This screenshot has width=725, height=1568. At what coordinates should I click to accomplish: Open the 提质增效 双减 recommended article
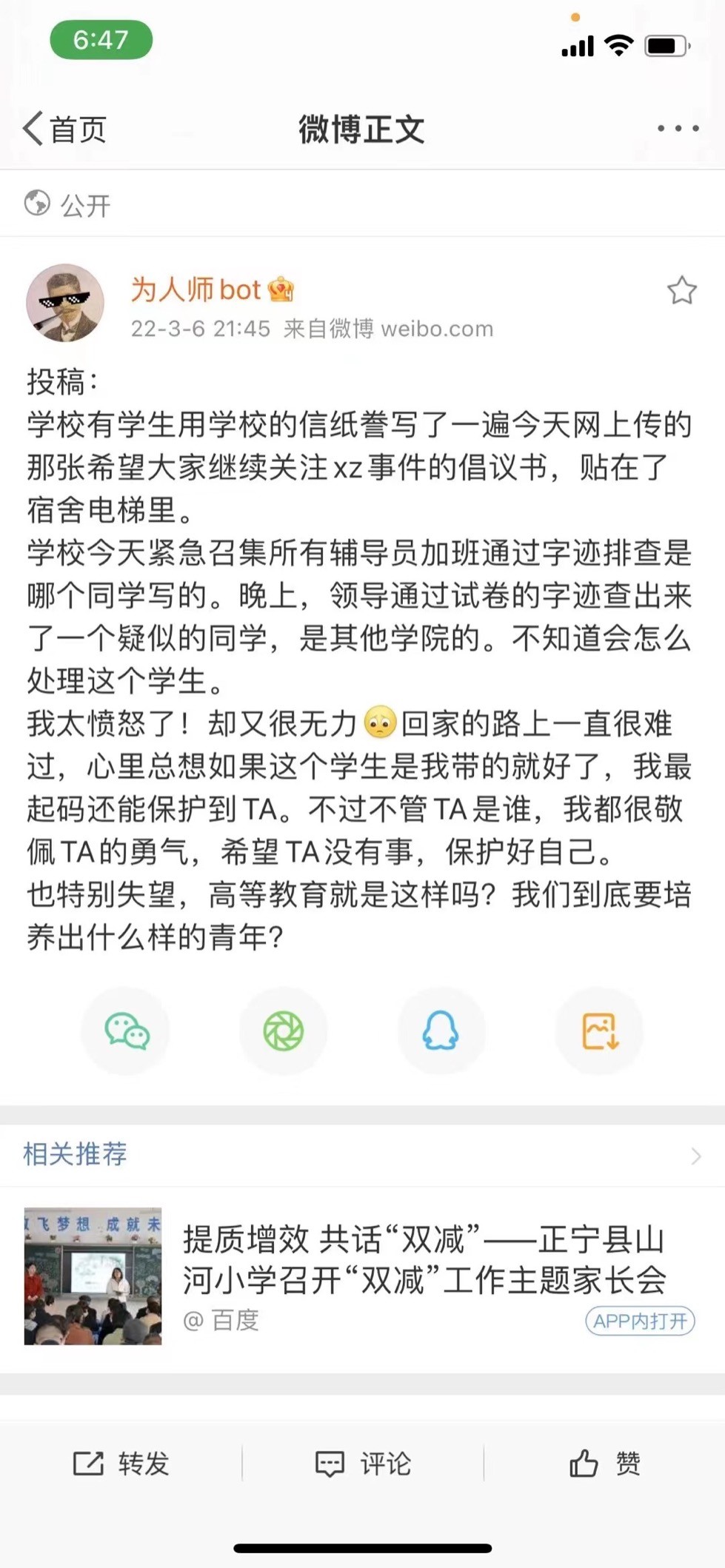point(424,1259)
